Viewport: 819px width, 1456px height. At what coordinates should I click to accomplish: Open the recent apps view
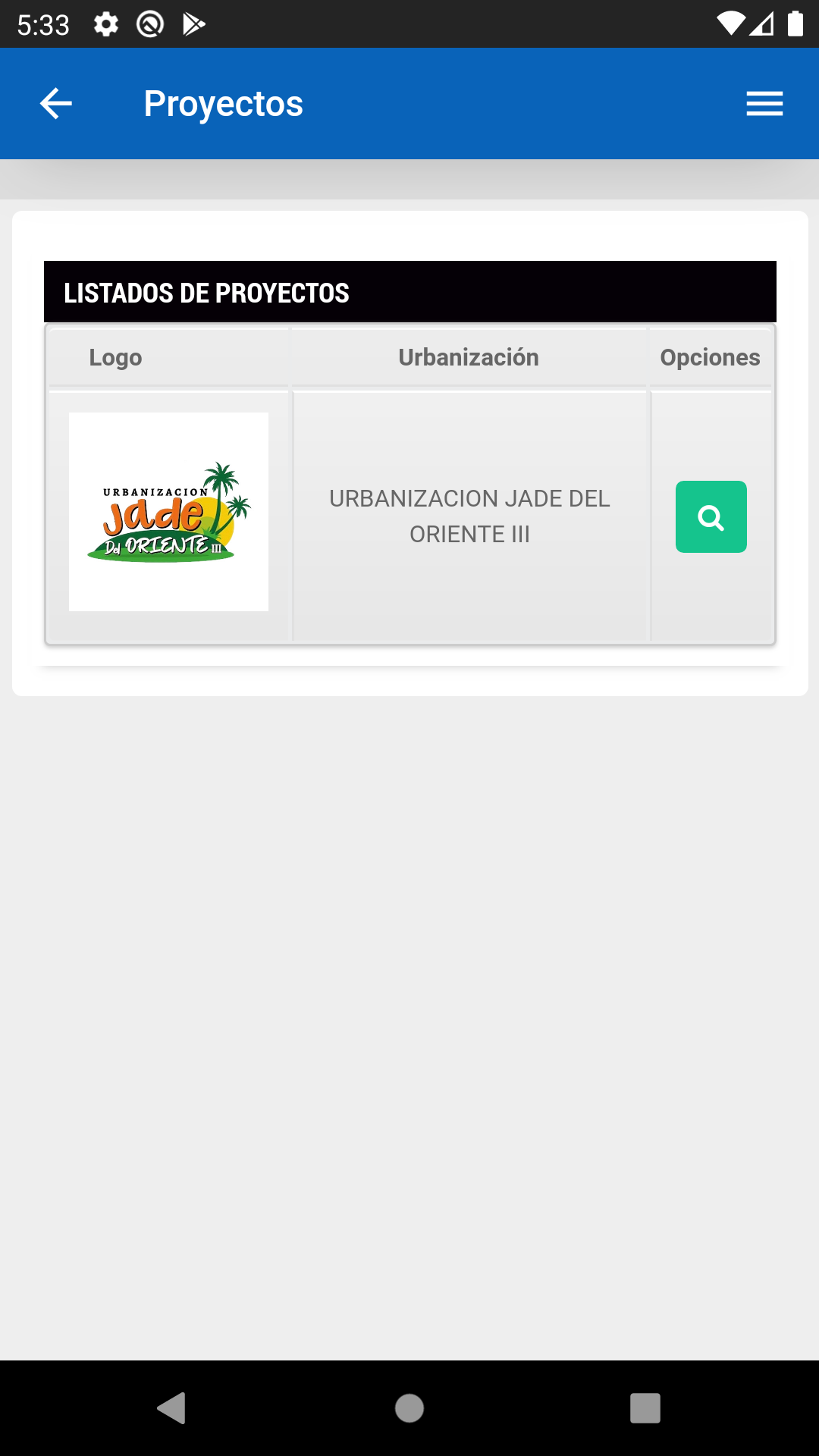(x=645, y=1408)
